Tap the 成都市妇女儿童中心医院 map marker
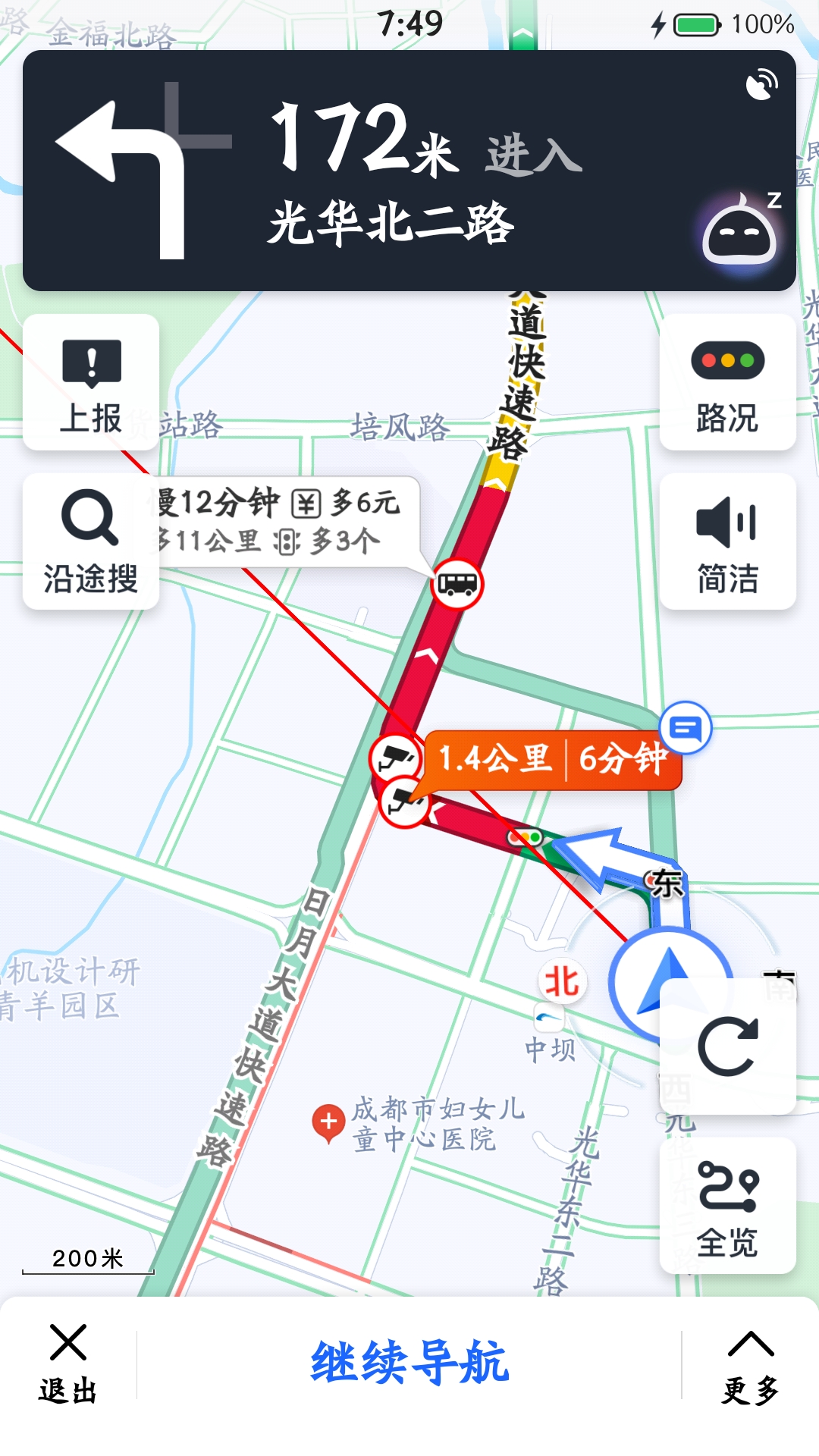Screen dimensions: 819x1456 (x=328, y=1122)
